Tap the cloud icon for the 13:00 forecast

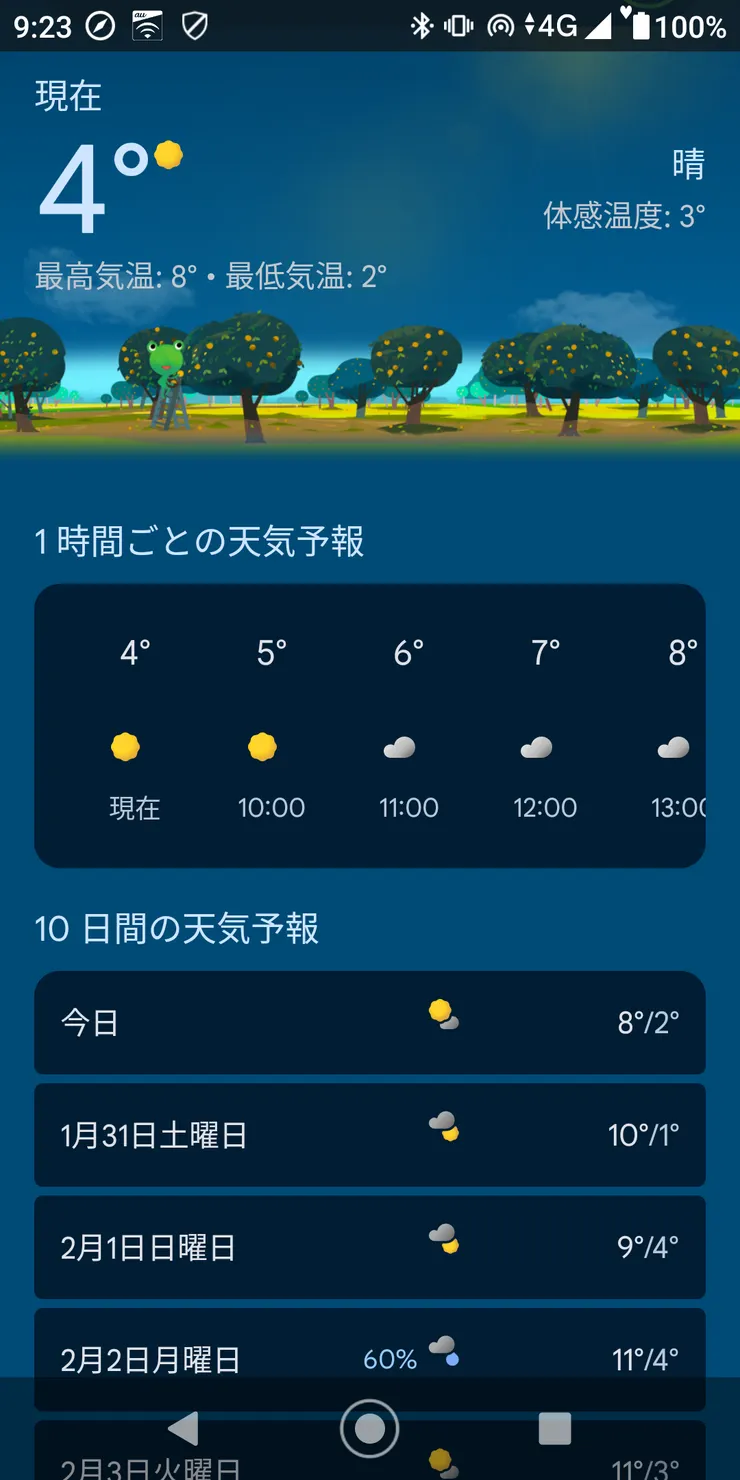click(673, 747)
